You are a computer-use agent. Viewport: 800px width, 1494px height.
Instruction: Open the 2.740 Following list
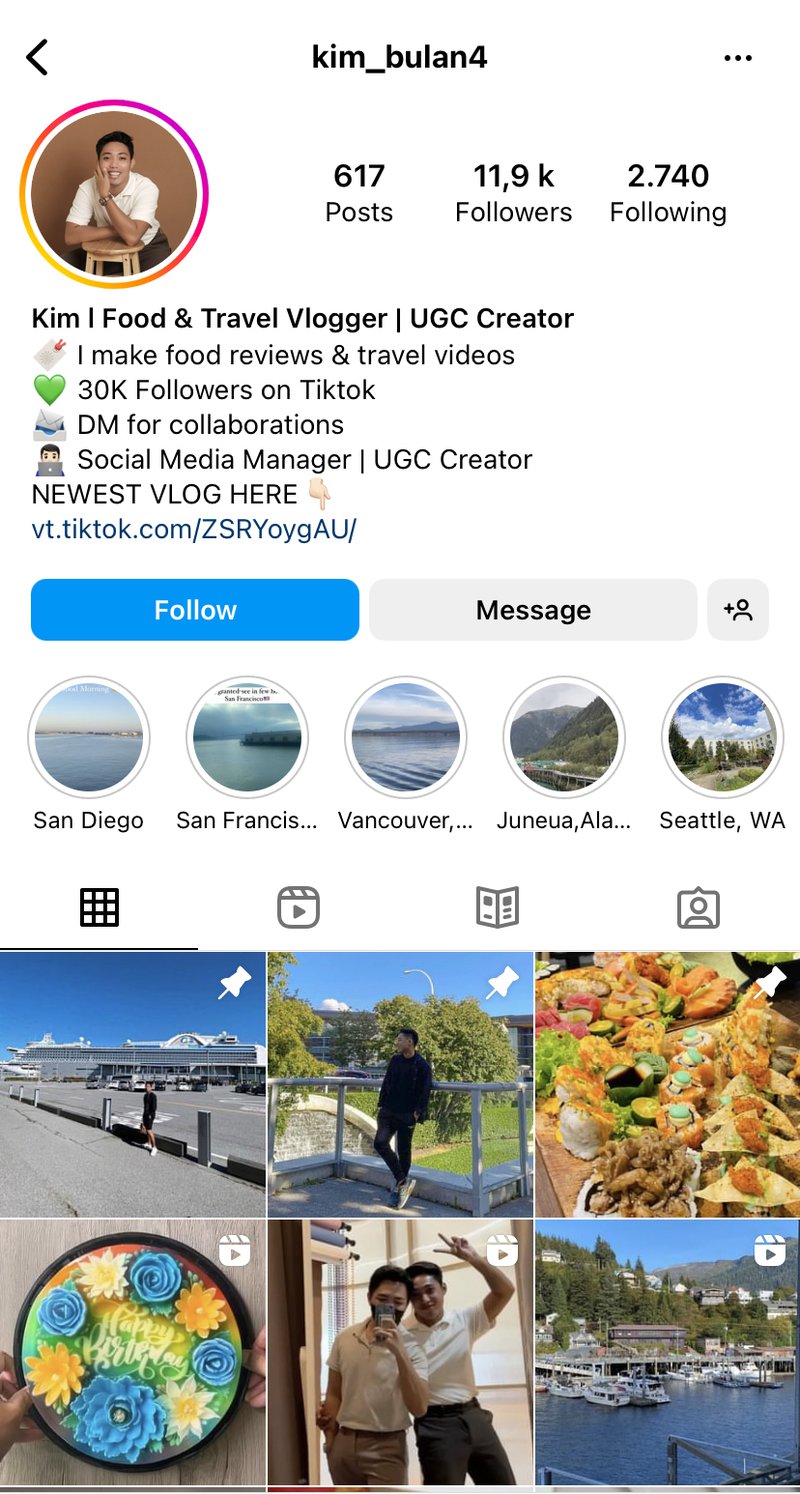coord(667,192)
